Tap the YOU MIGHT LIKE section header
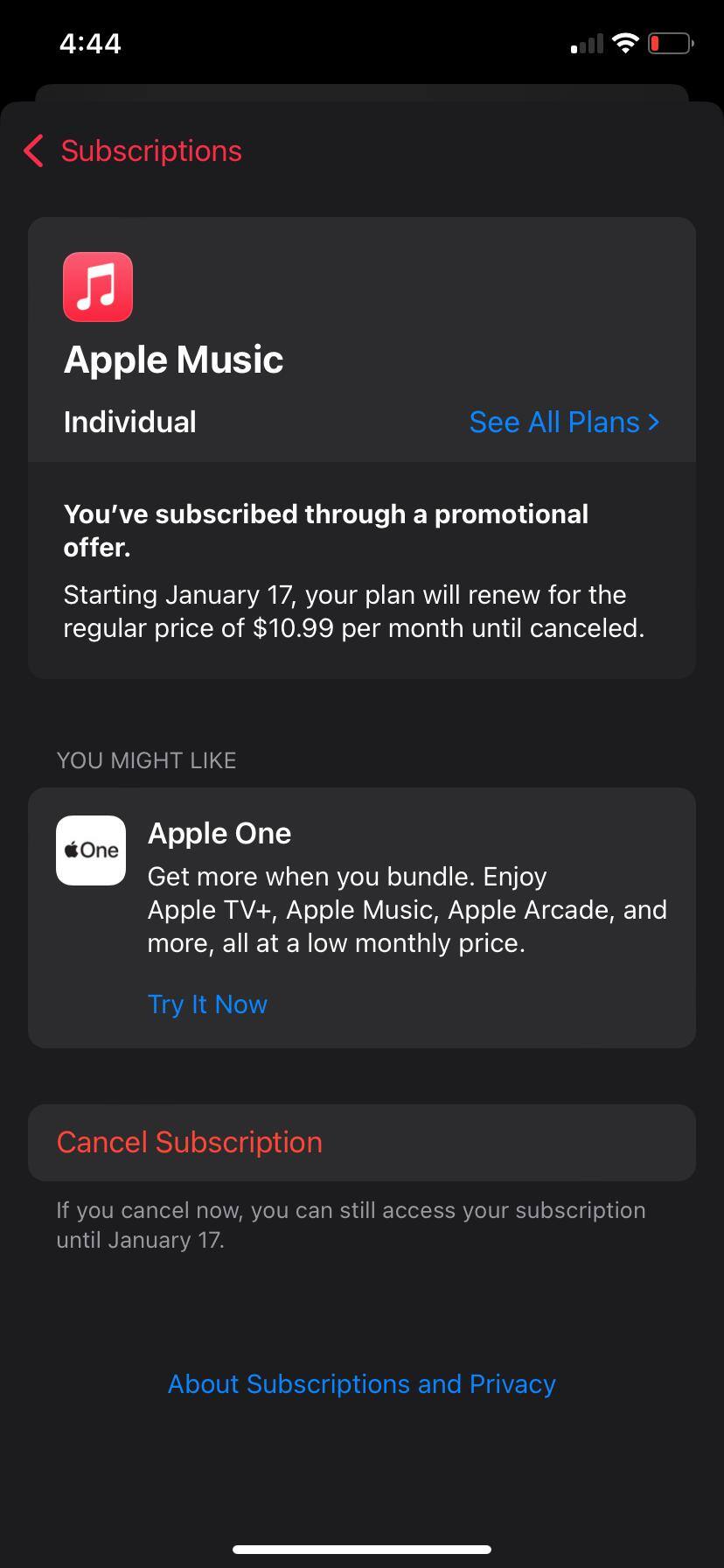This screenshot has height=1568, width=724. coord(146,759)
